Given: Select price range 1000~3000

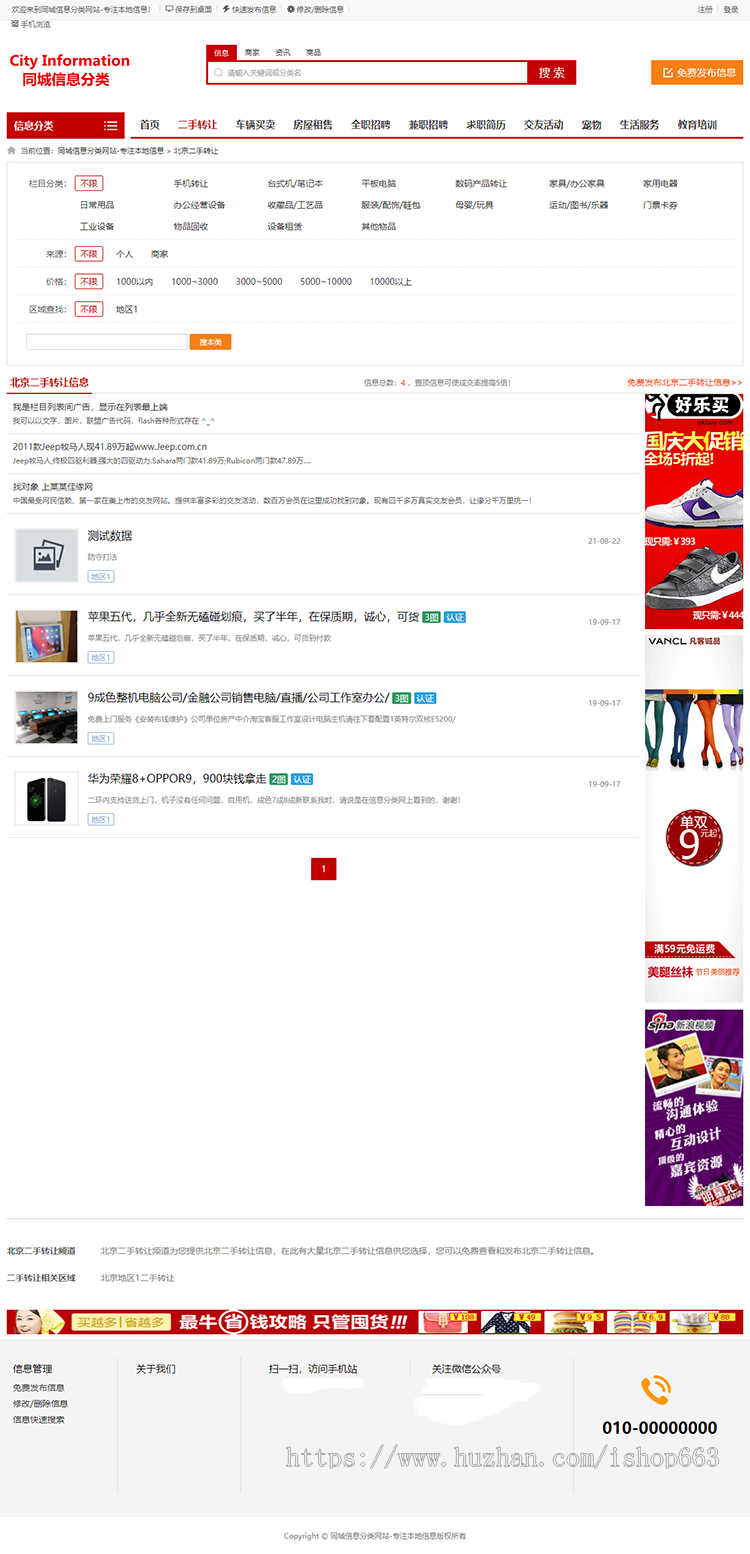Looking at the screenshot, I should [194, 282].
